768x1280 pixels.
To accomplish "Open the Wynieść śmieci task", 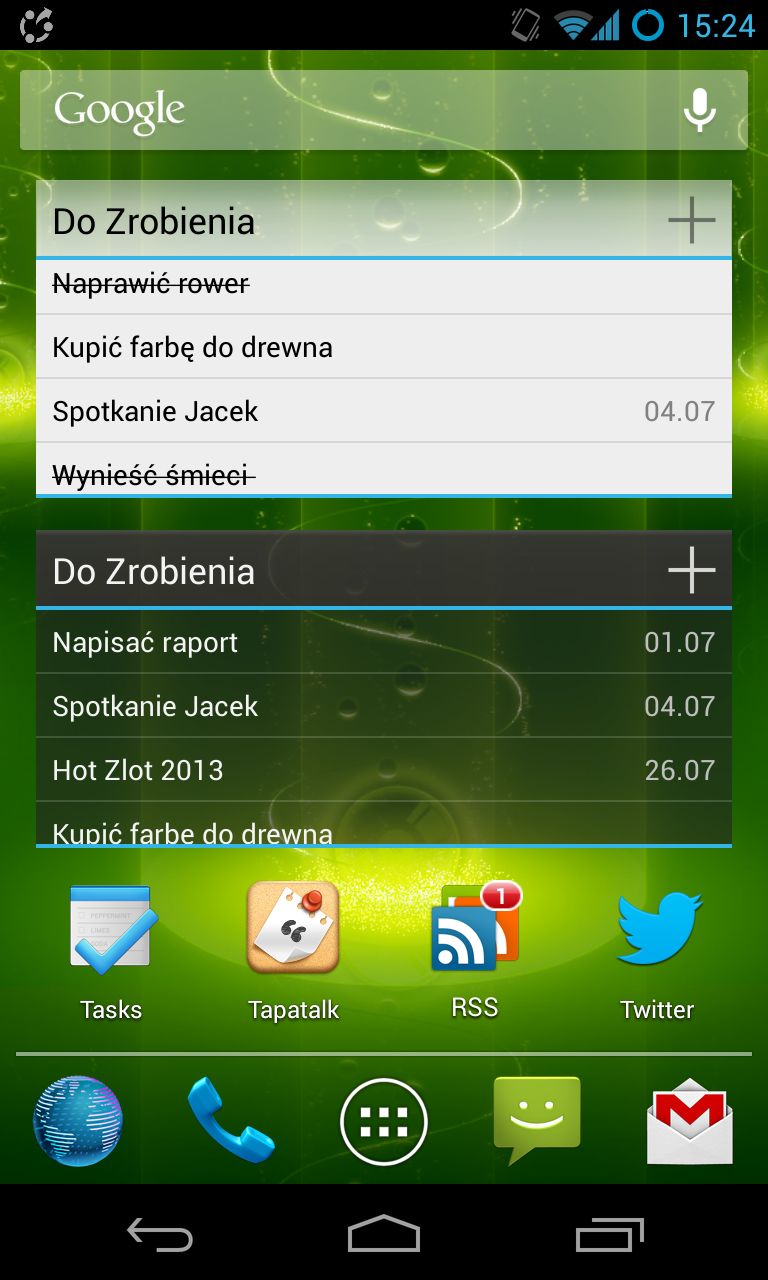I will pyautogui.click(x=384, y=469).
